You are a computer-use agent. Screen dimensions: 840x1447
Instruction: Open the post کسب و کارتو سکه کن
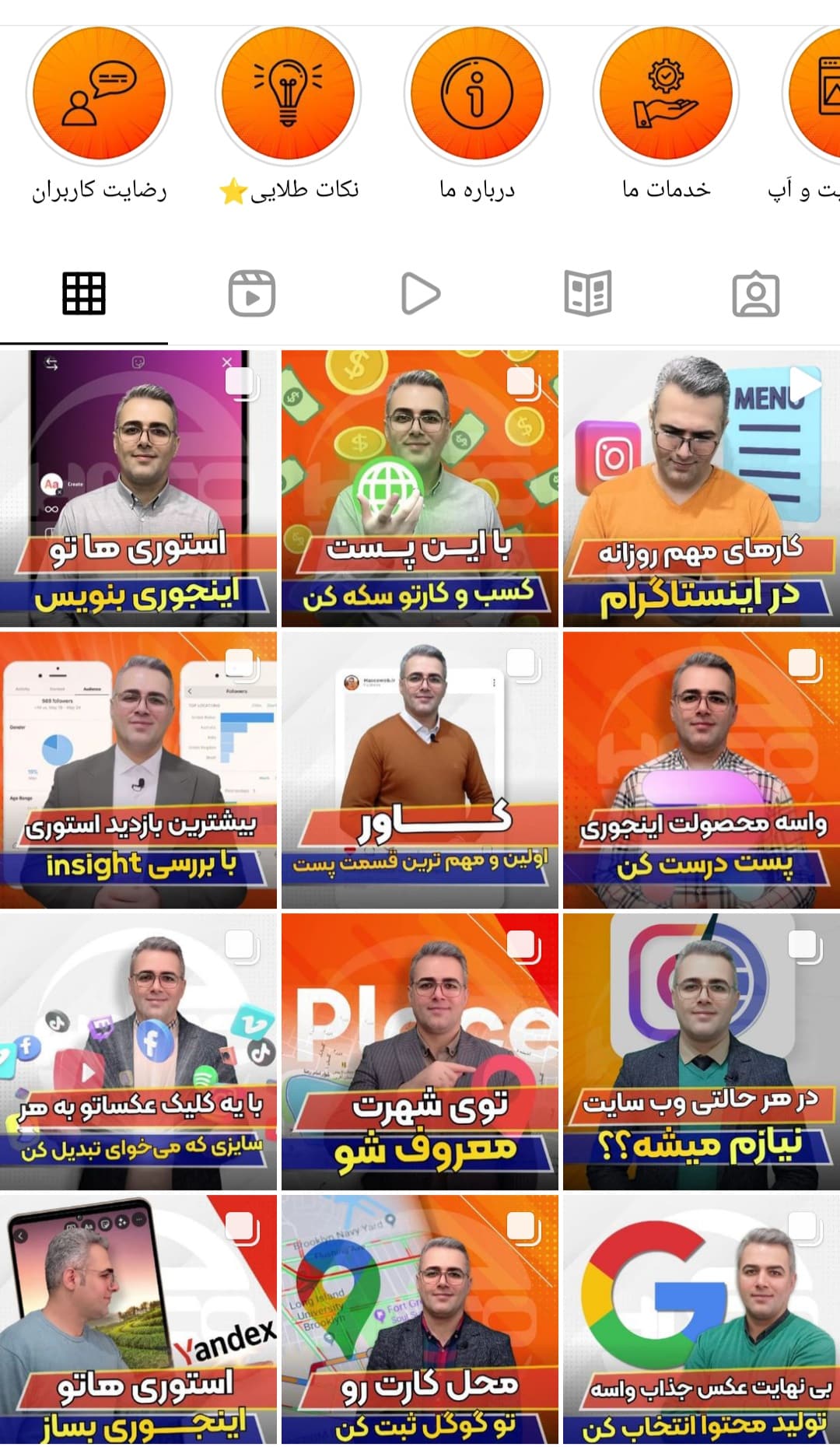420,489
